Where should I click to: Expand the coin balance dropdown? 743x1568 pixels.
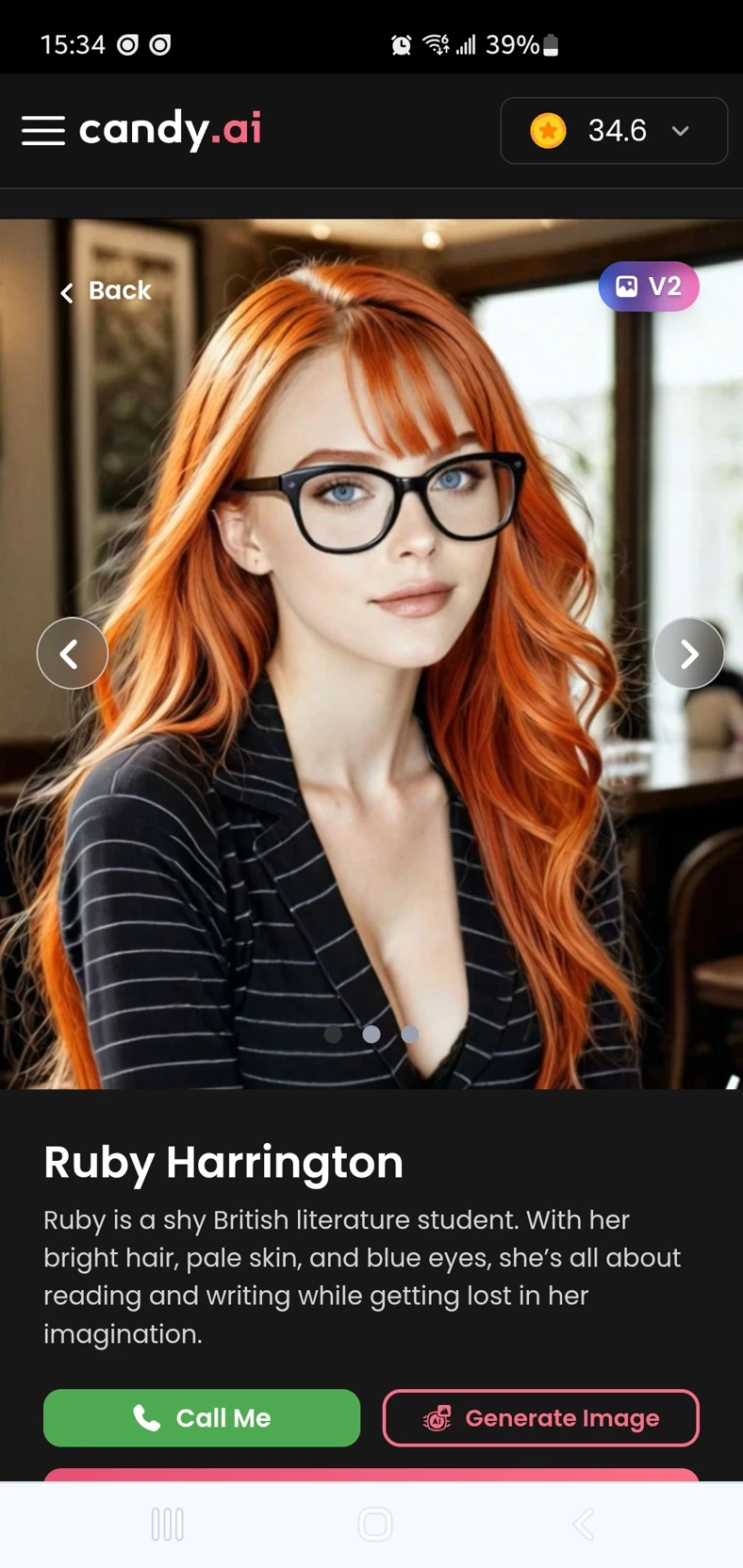point(614,130)
